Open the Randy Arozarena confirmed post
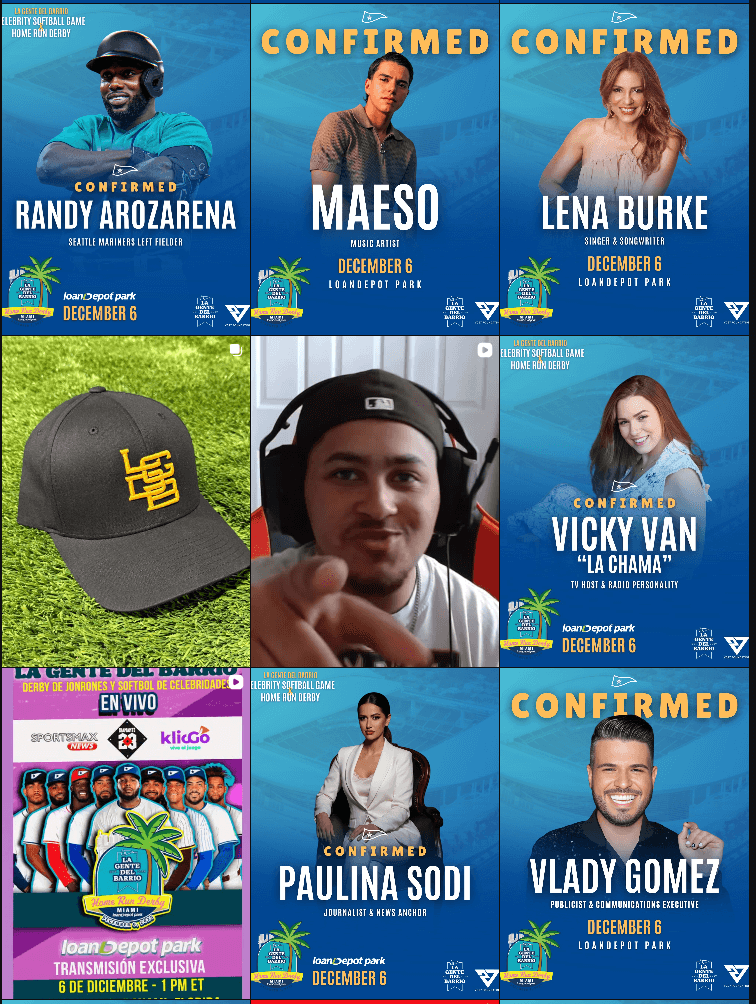This screenshot has height=1004, width=756. click(x=125, y=167)
